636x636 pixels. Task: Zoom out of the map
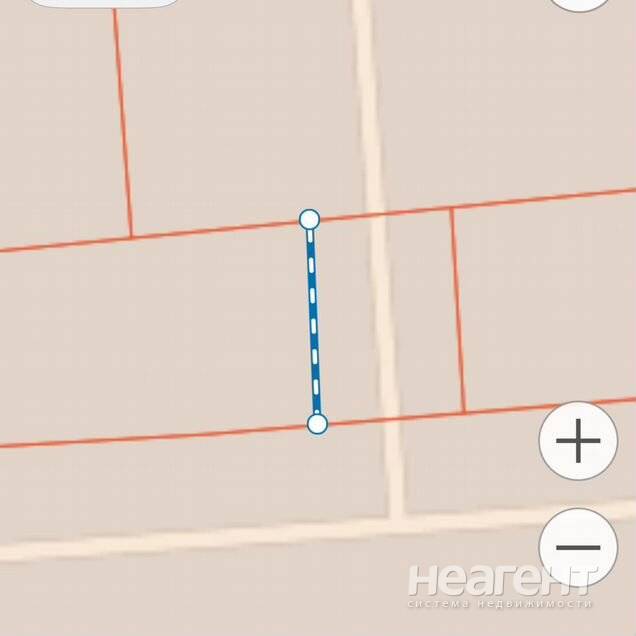(x=577, y=546)
